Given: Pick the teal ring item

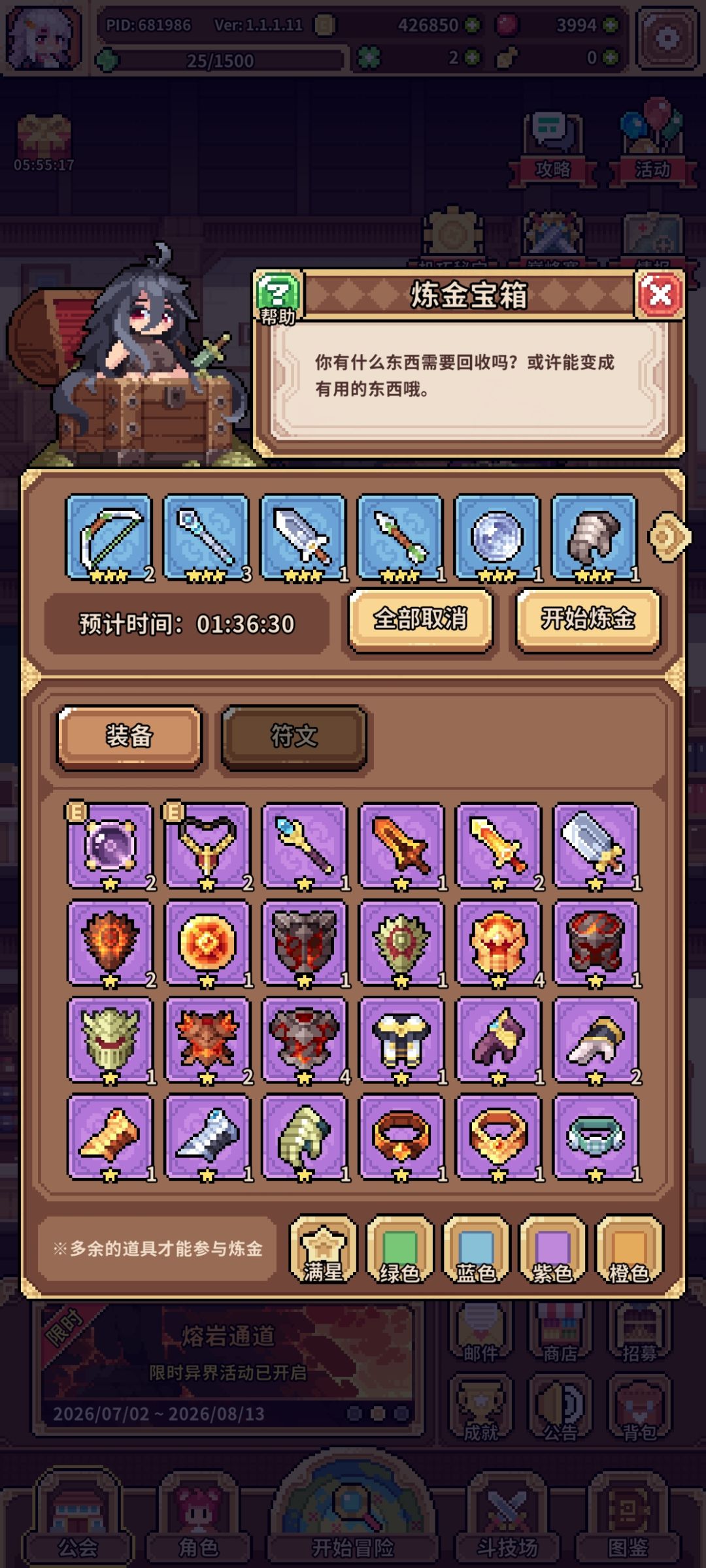Looking at the screenshot, I should (596, 1137).
